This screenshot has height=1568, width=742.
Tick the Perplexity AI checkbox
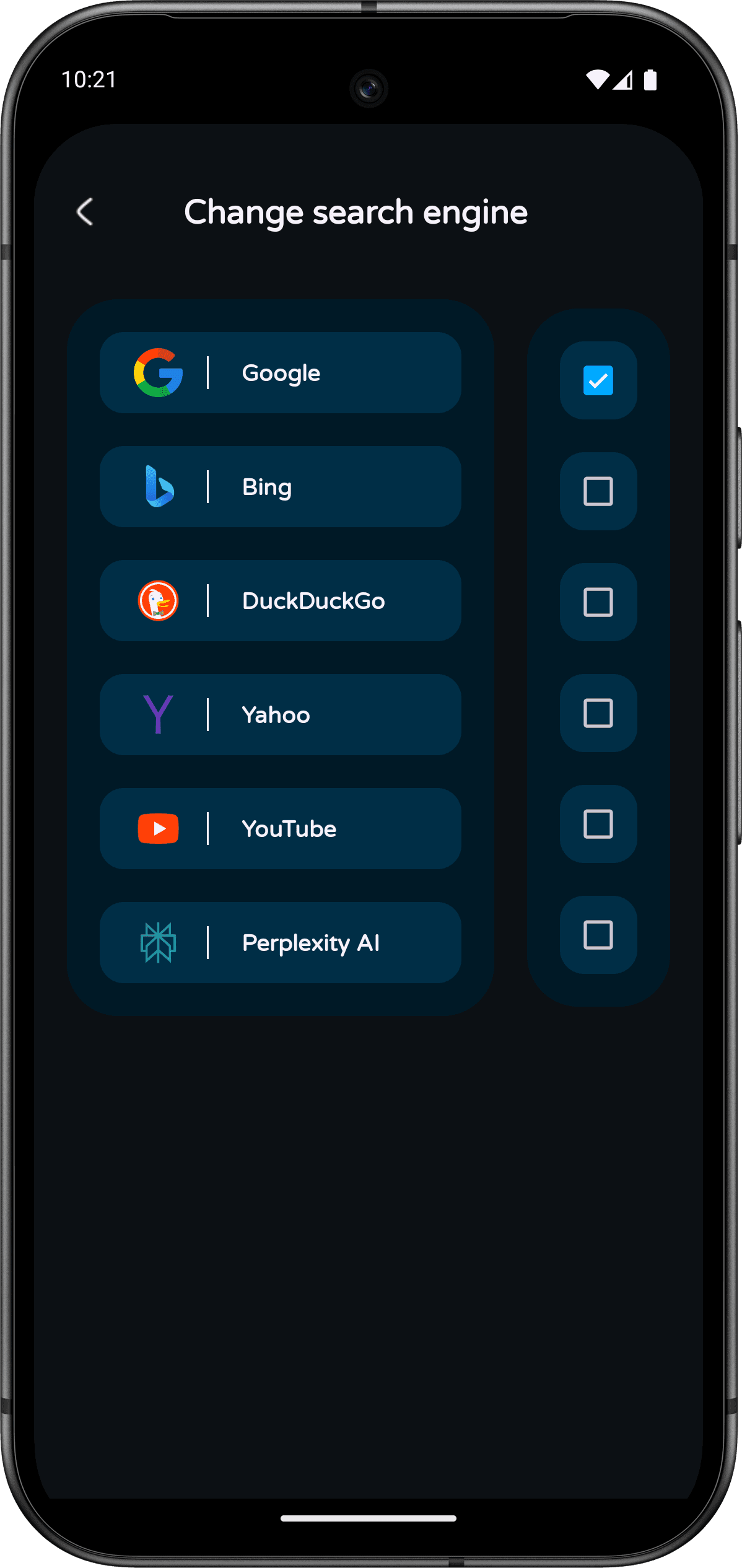coord(598,935)
